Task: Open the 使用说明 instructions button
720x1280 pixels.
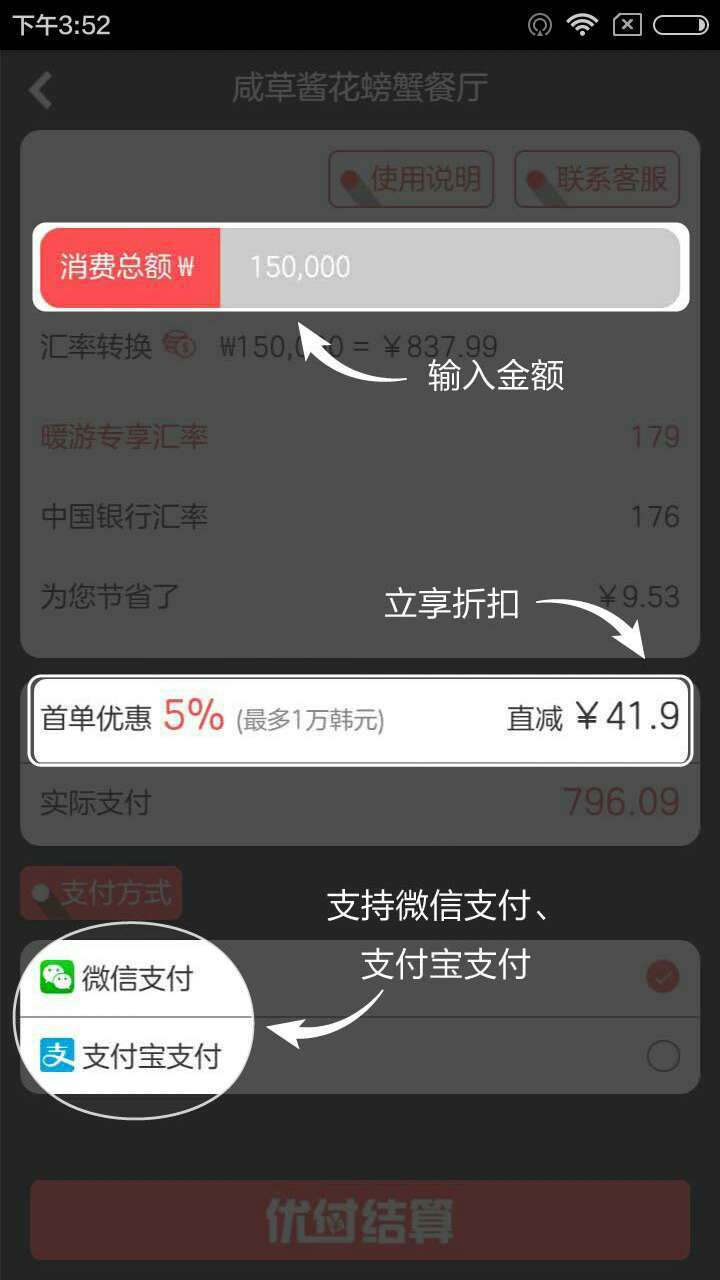Action: click(x=411, y=180)
